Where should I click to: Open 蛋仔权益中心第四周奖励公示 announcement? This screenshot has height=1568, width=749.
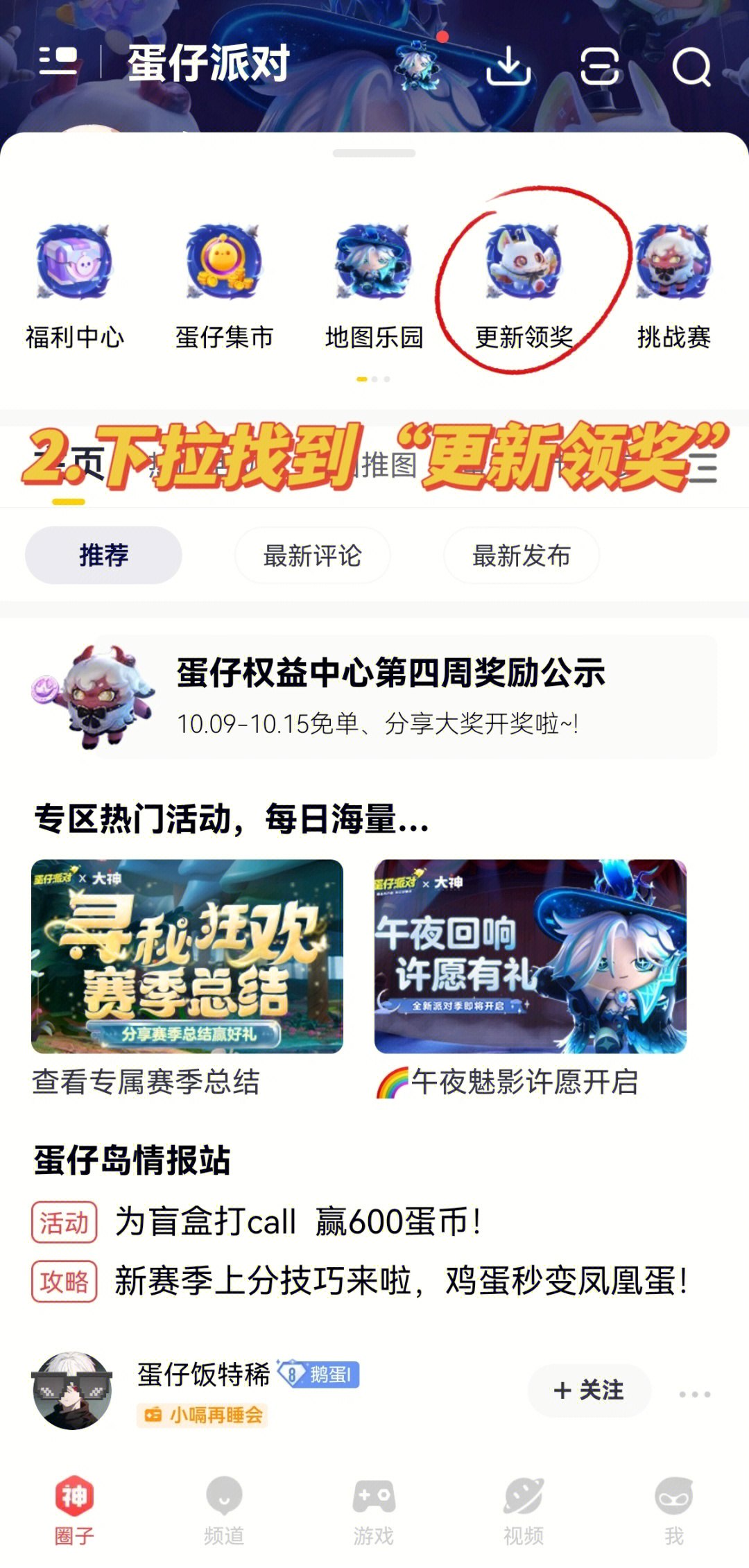coord(390,696)
